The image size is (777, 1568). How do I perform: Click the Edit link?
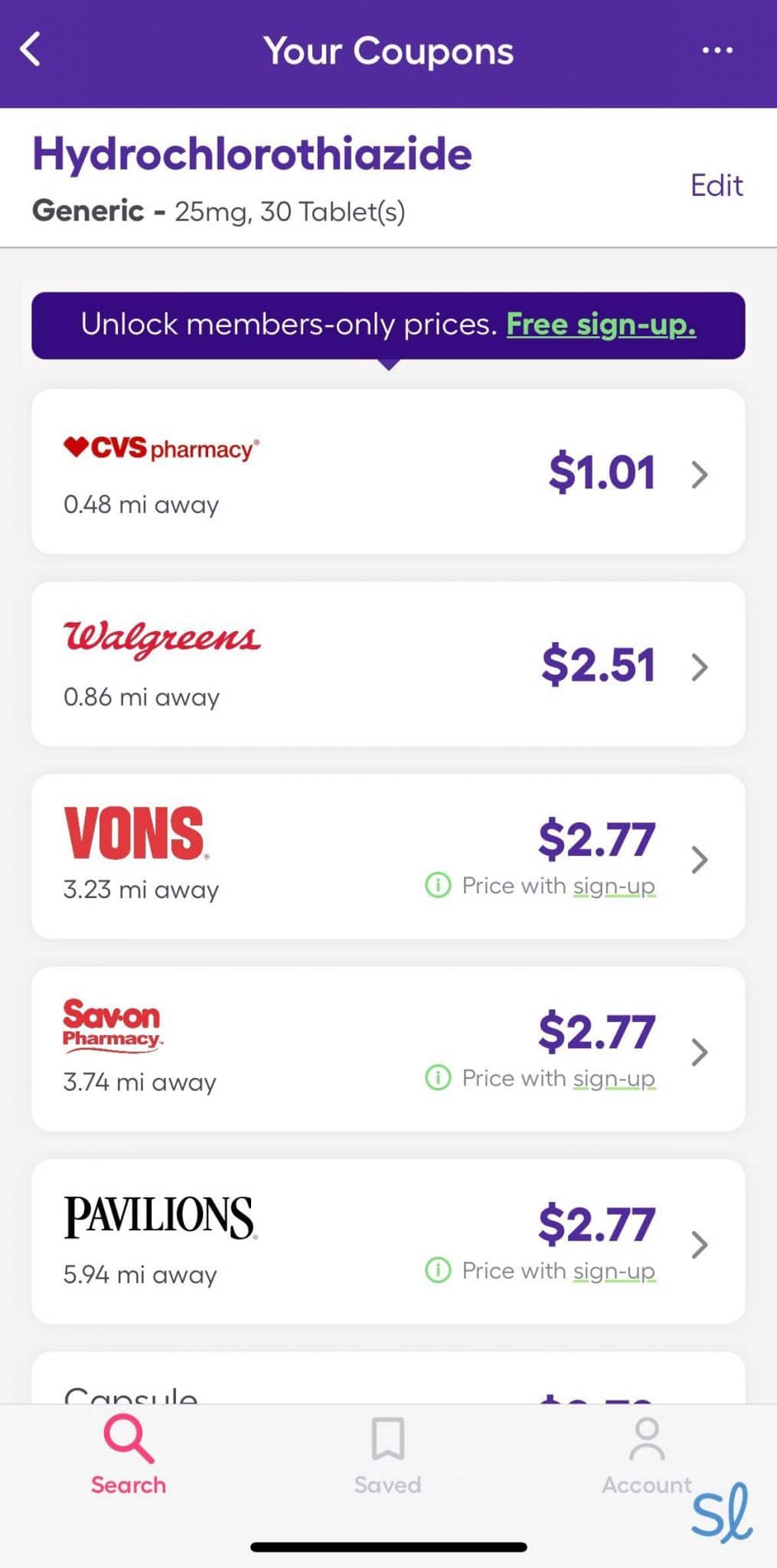(717, 185)
